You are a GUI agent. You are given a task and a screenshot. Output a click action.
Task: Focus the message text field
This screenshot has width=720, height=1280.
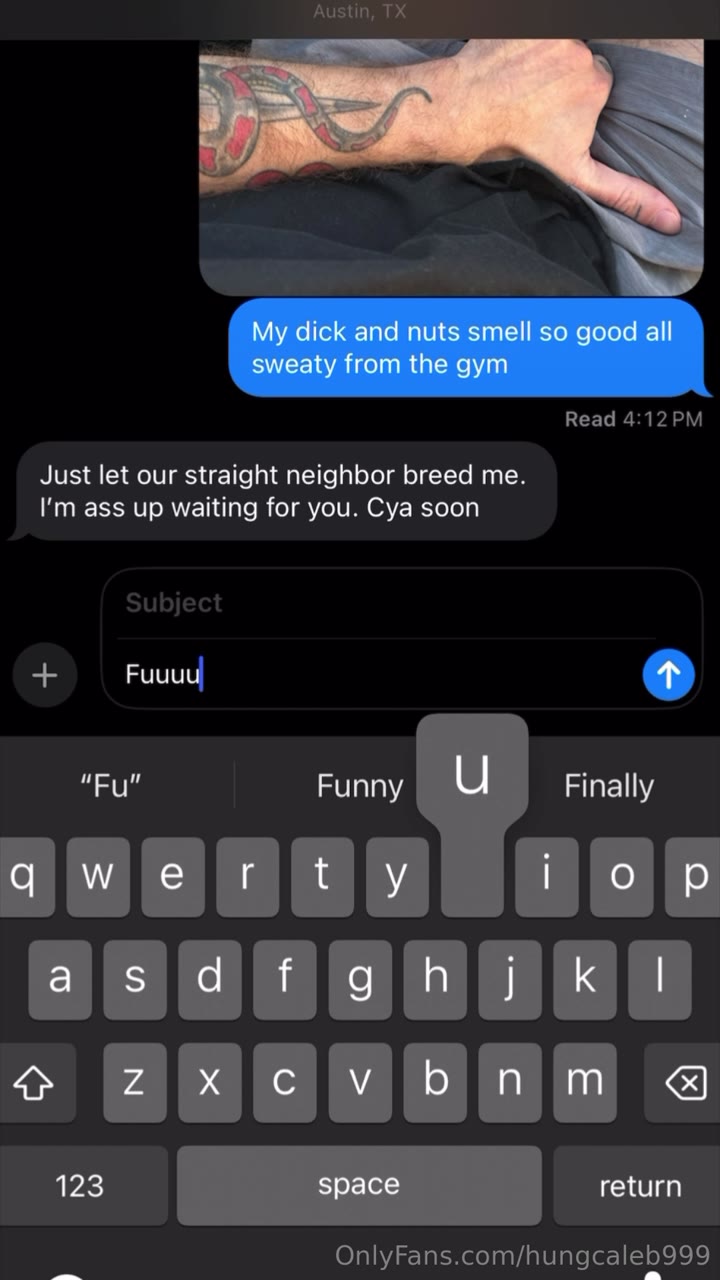380,675
